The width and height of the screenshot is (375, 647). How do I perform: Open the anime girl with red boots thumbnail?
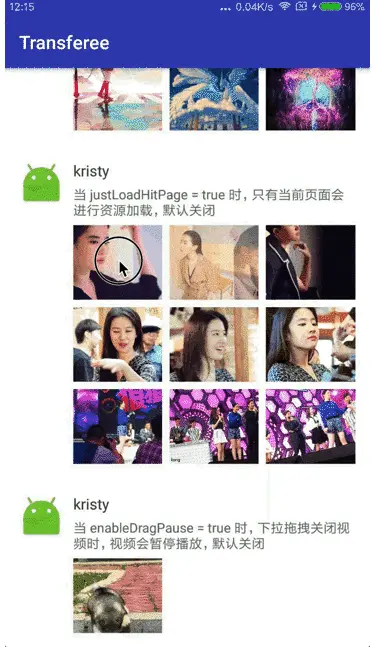(x=118, y=99)
